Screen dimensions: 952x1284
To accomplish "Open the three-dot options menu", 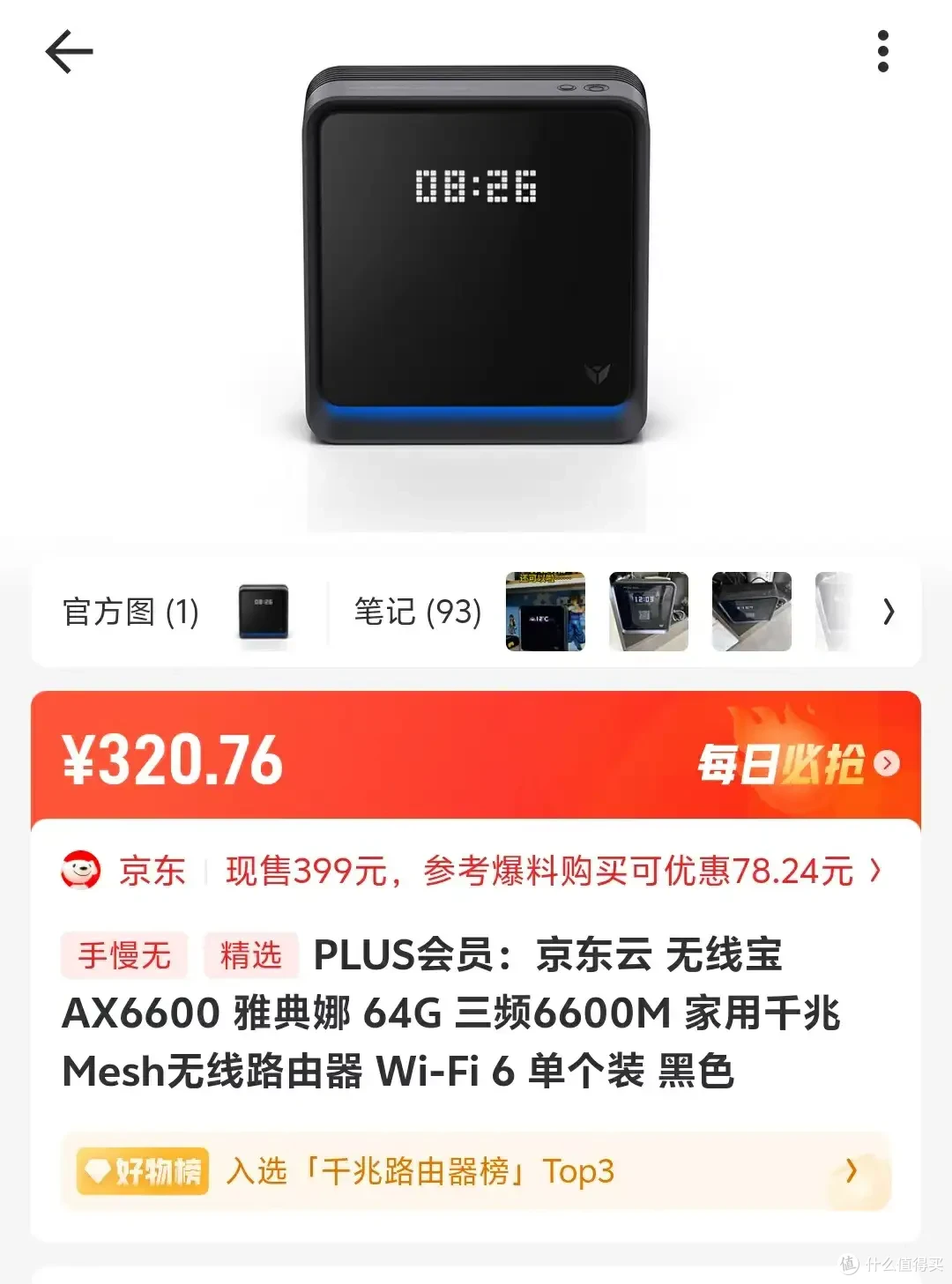I will [x=884, y=50].
